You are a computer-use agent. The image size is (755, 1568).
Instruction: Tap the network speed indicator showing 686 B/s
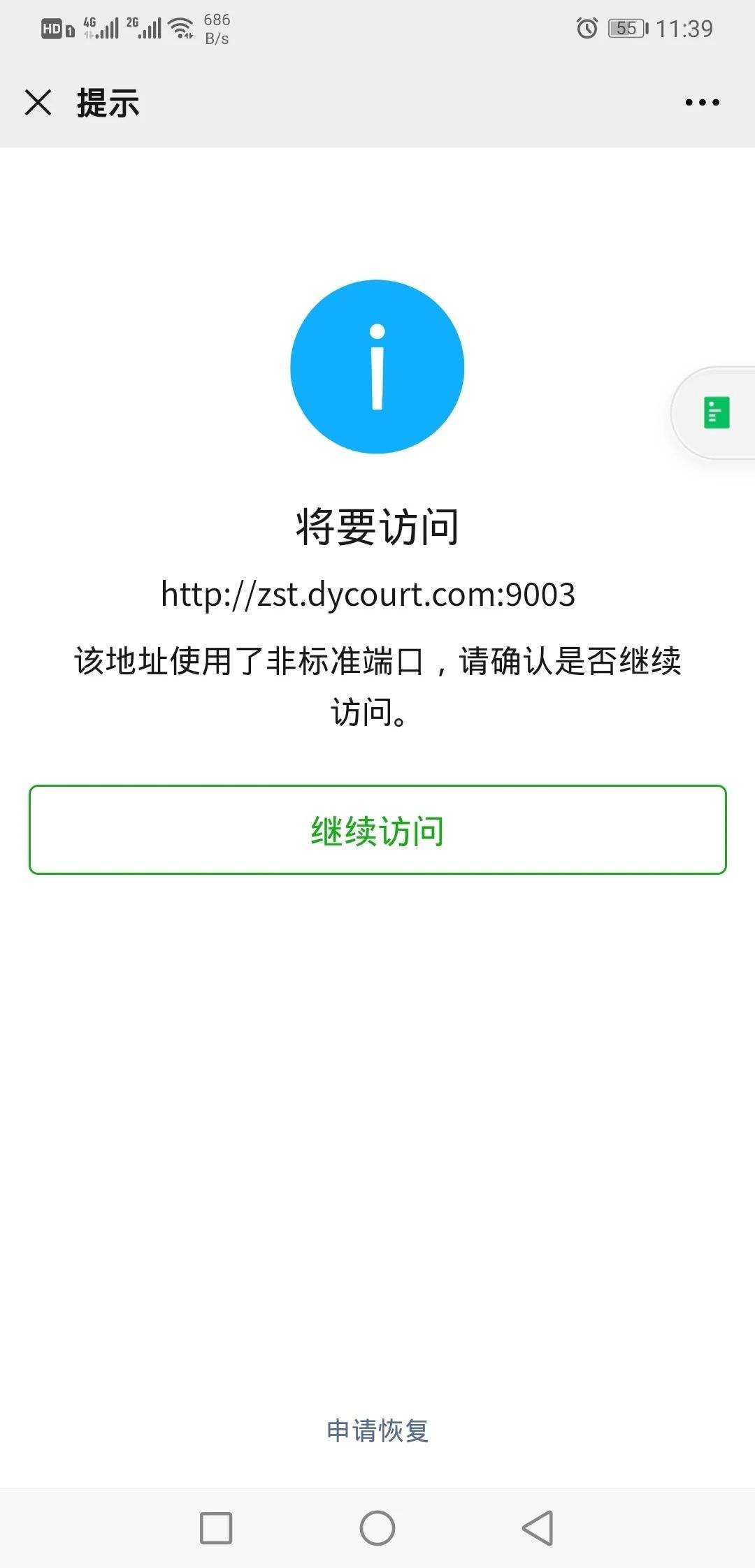point(215,28)
